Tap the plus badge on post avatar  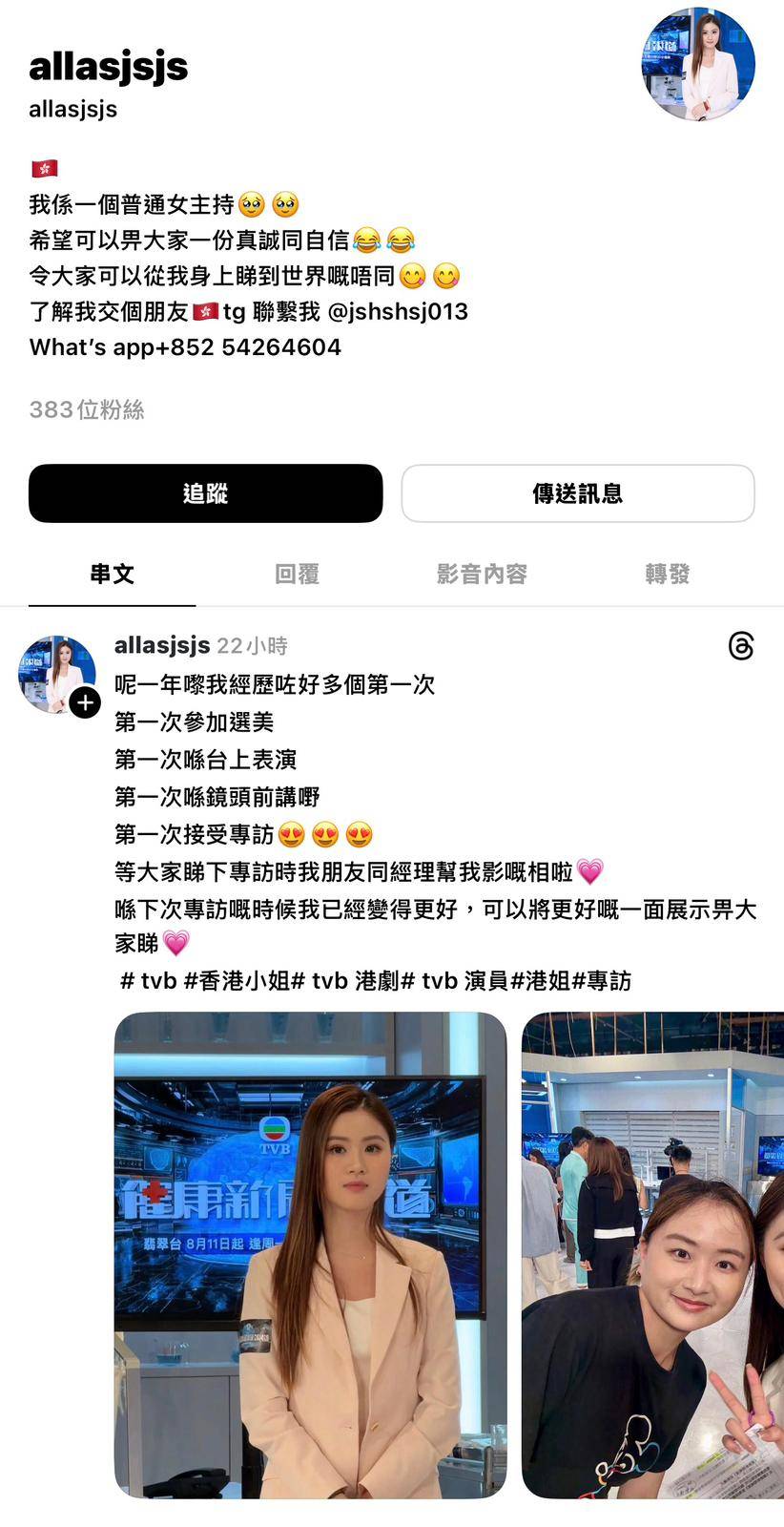[x=85, y=702]
